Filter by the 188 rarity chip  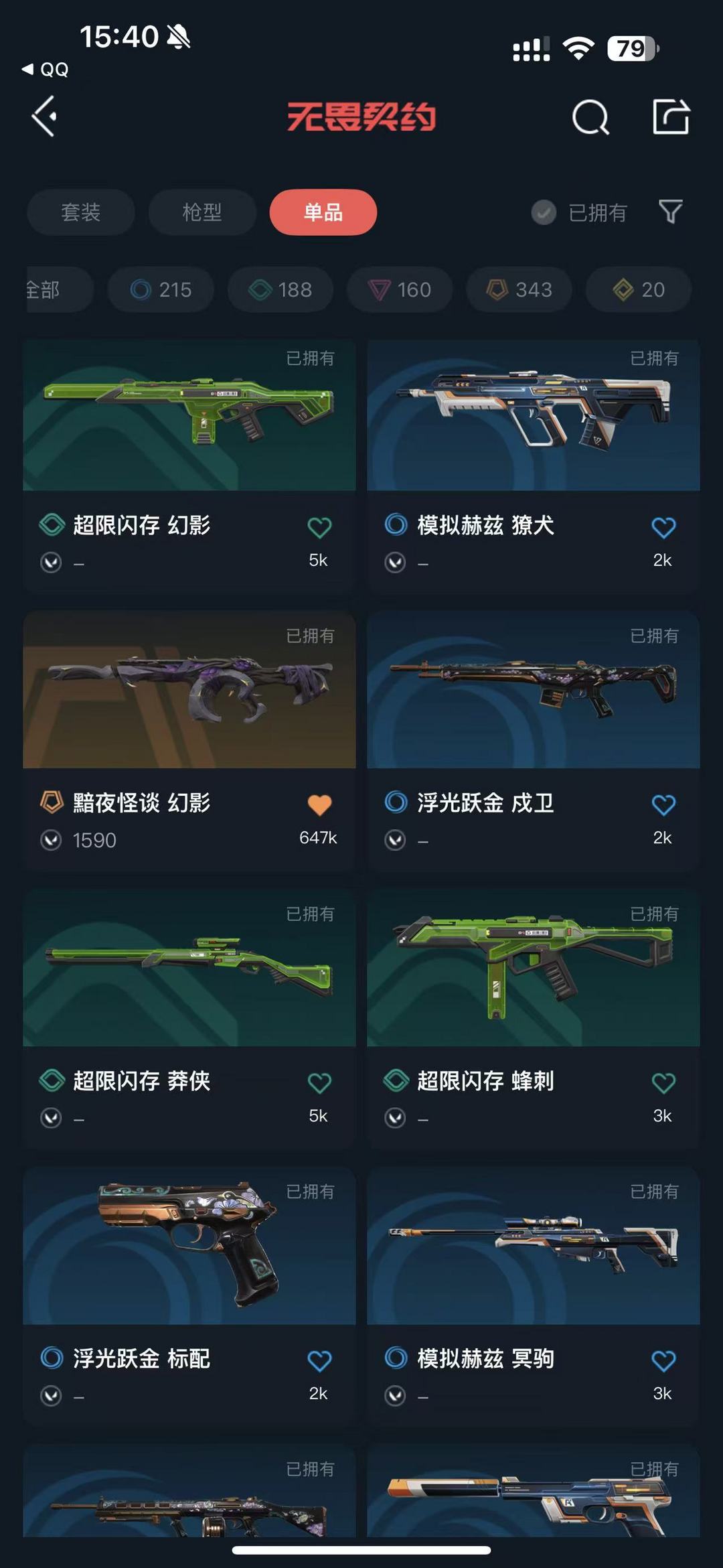click(280, 289)
